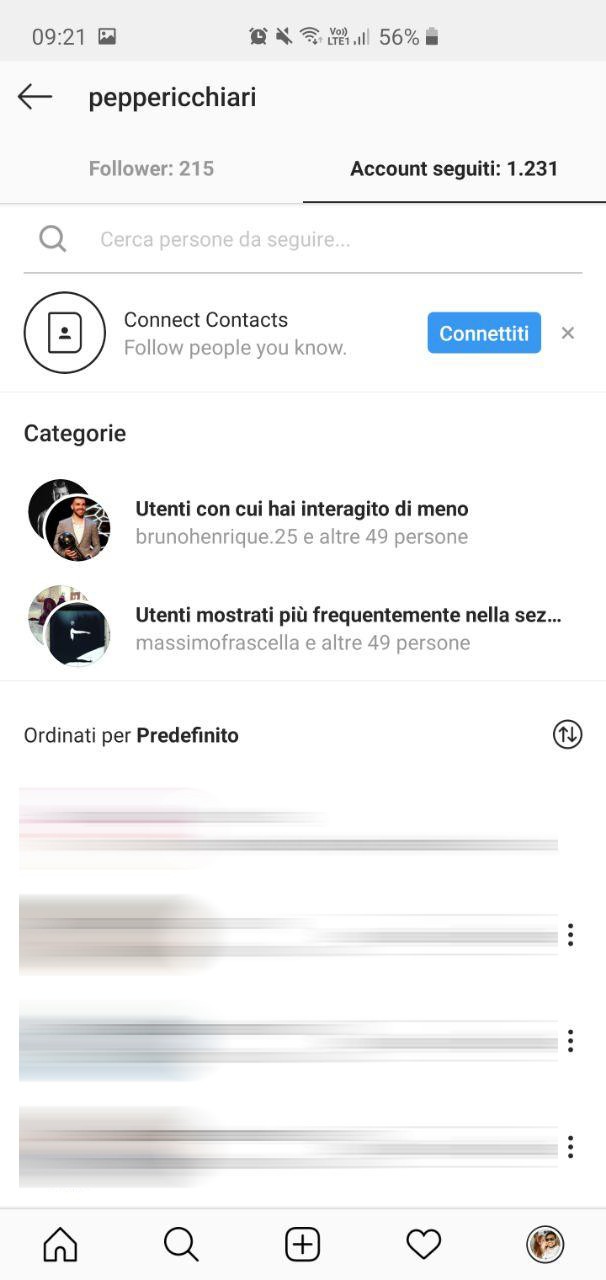Create a new post with the plus icon

click(302, 1245)
